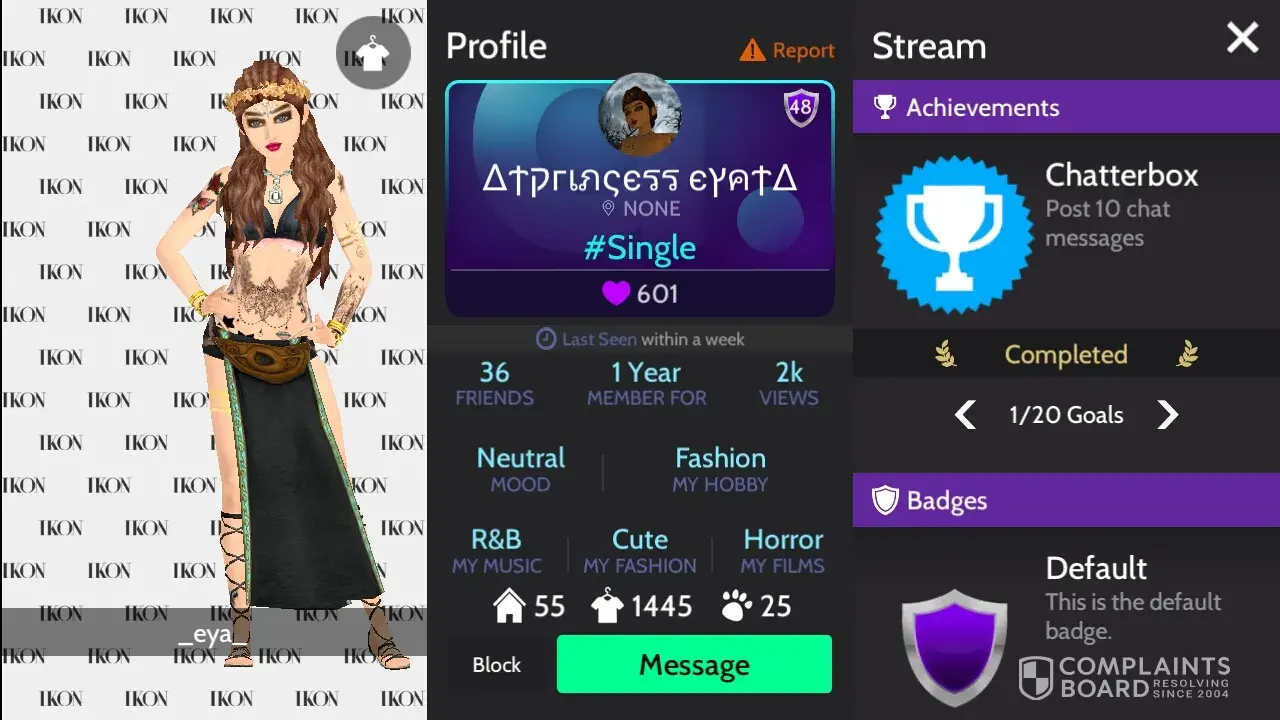View the homes count 55
Screen dimensions: 1280x720
[530, 606]
